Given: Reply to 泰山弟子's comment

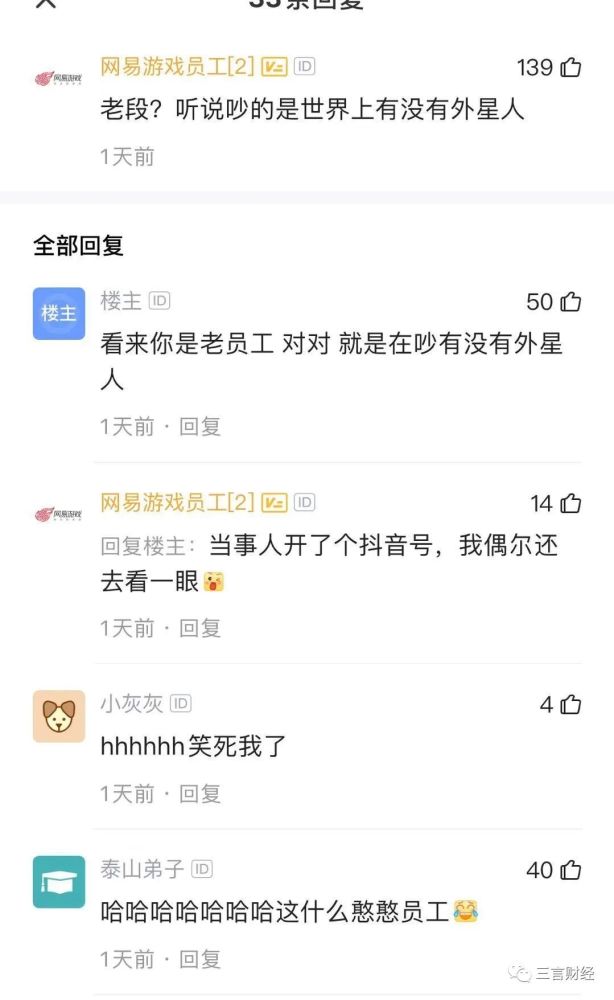Looking at the screenshot, I should coord(200,960).
